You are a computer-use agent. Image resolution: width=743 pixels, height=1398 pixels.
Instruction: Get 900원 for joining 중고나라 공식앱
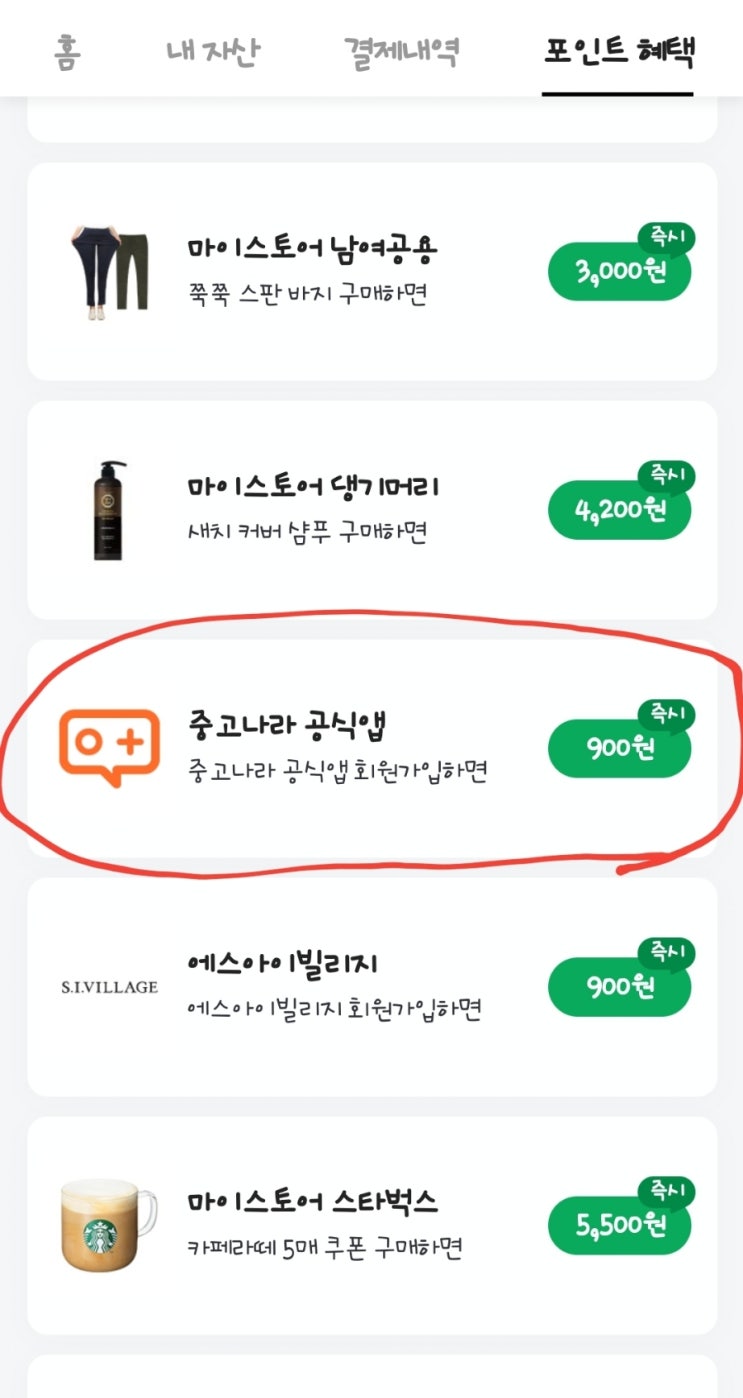[619, 748]
